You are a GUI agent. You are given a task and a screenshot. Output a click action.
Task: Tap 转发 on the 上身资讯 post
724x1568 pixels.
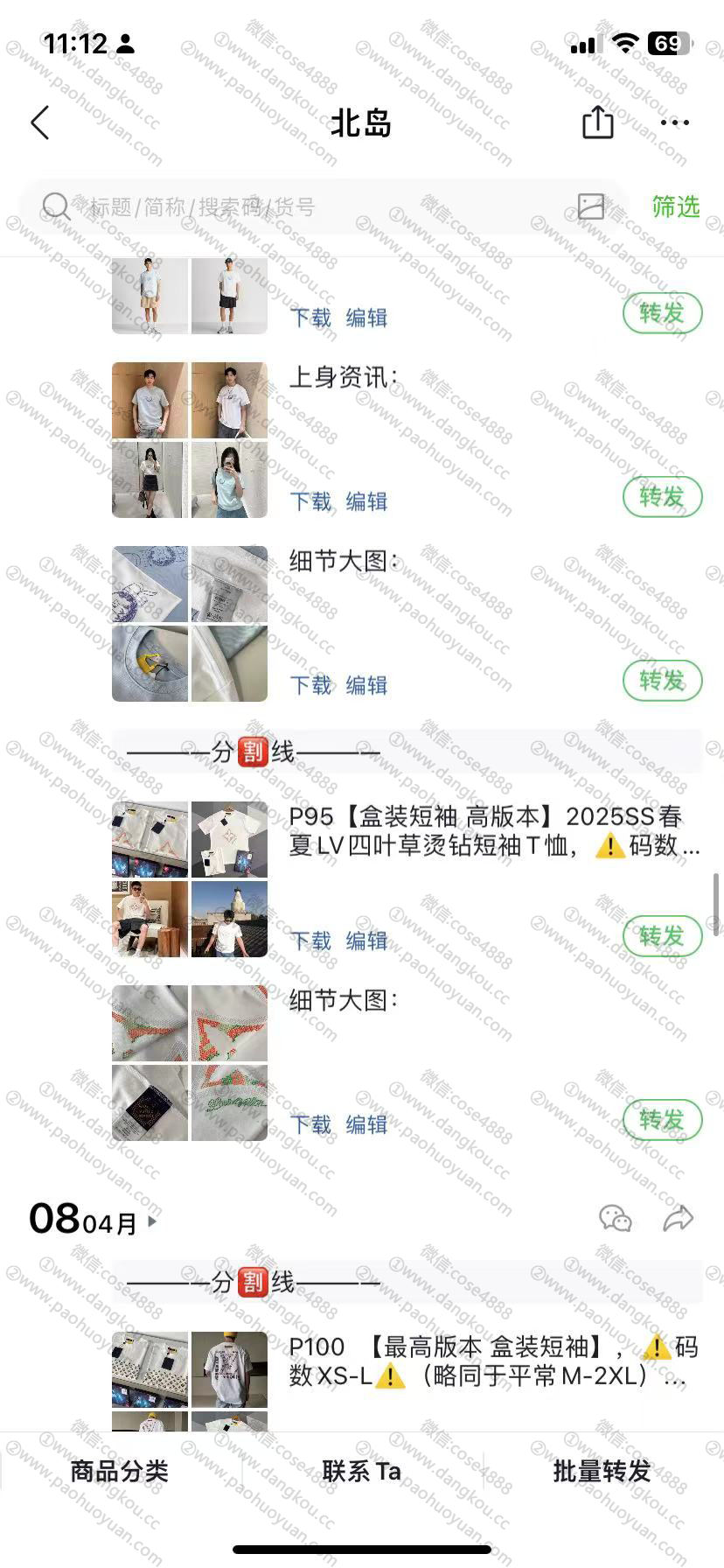662,497
